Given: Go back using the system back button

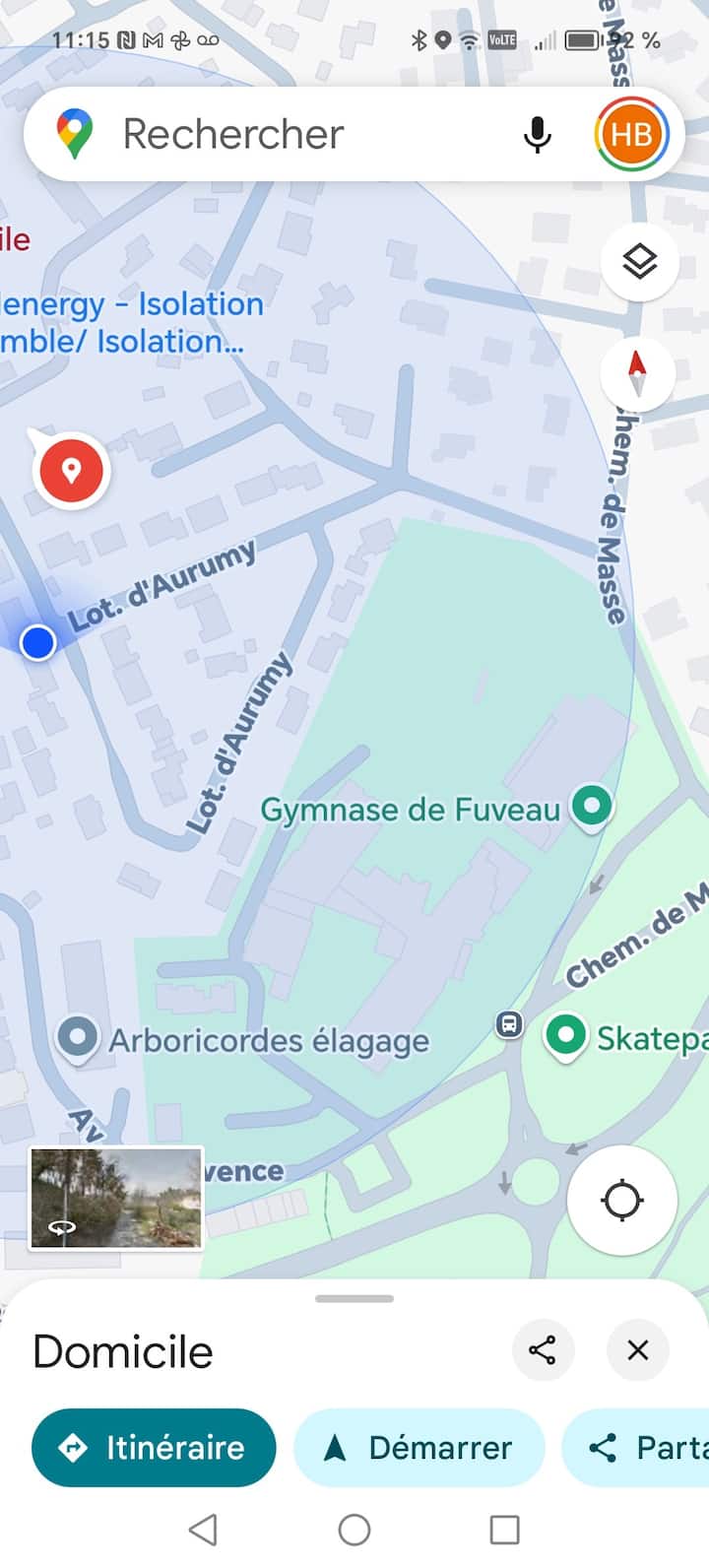Looking at the screenshot, I should tap(203, 1530).
